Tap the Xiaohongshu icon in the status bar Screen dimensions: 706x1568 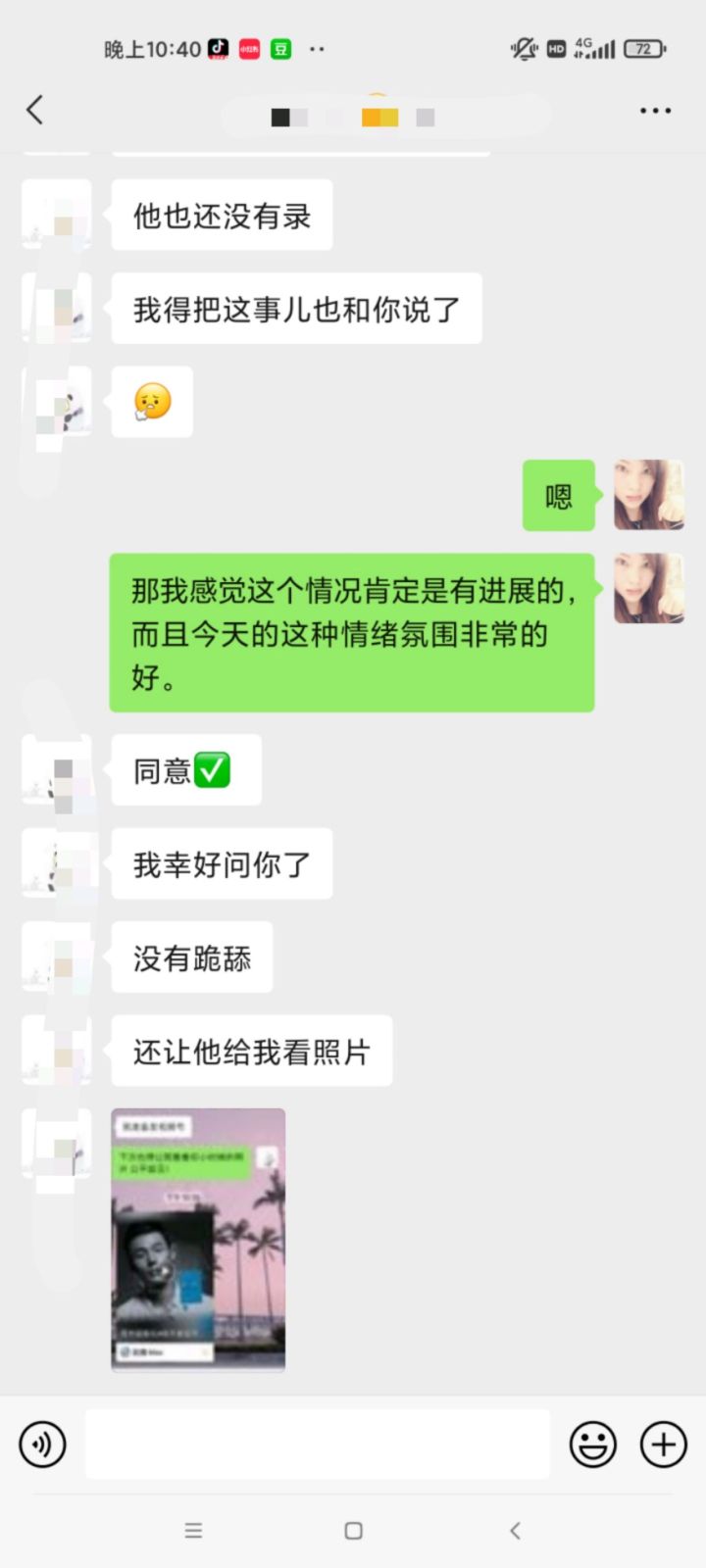(248, 48)
